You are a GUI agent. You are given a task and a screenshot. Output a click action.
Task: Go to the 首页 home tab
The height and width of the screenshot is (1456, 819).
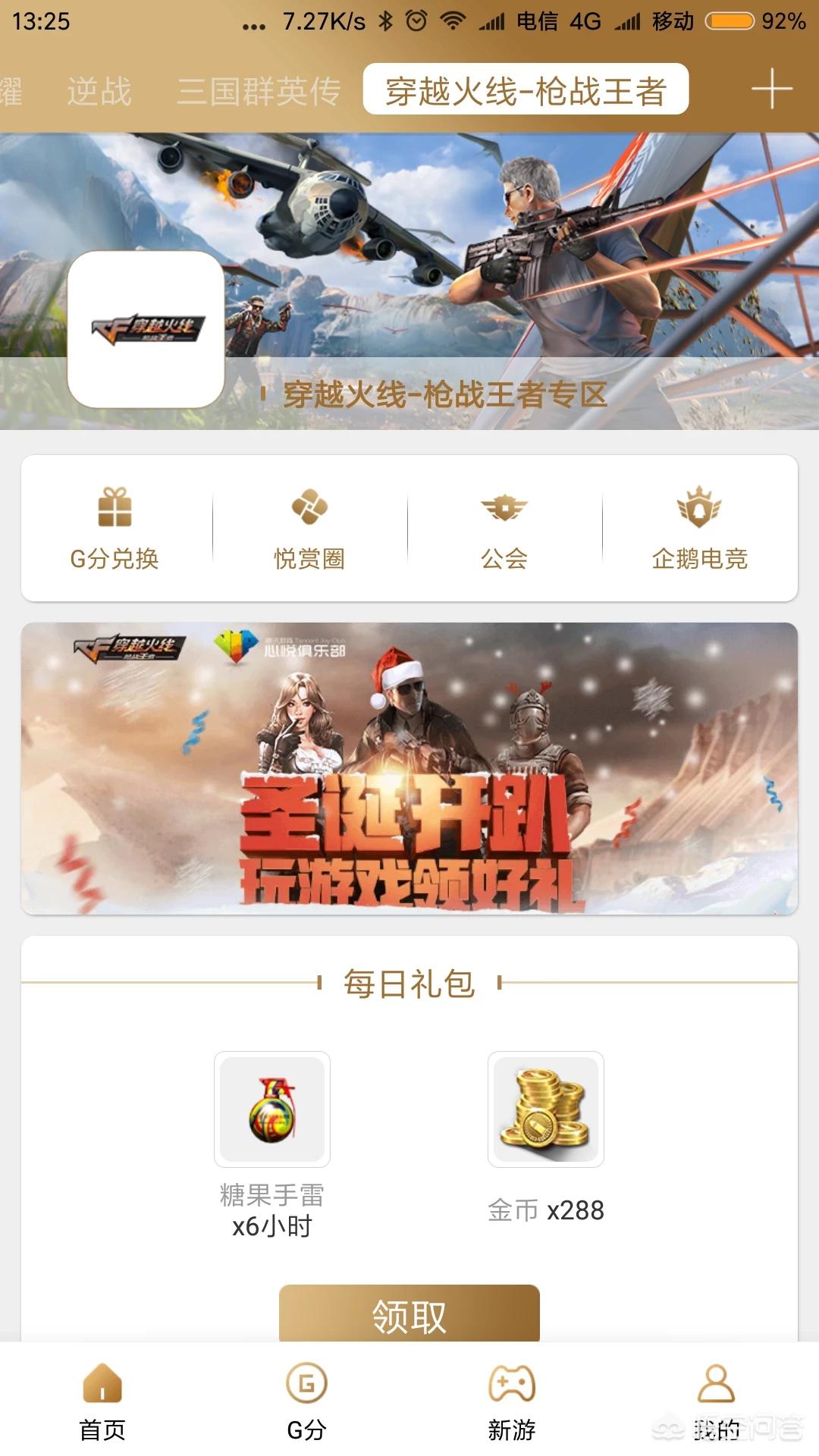[x=102, y=1401]
